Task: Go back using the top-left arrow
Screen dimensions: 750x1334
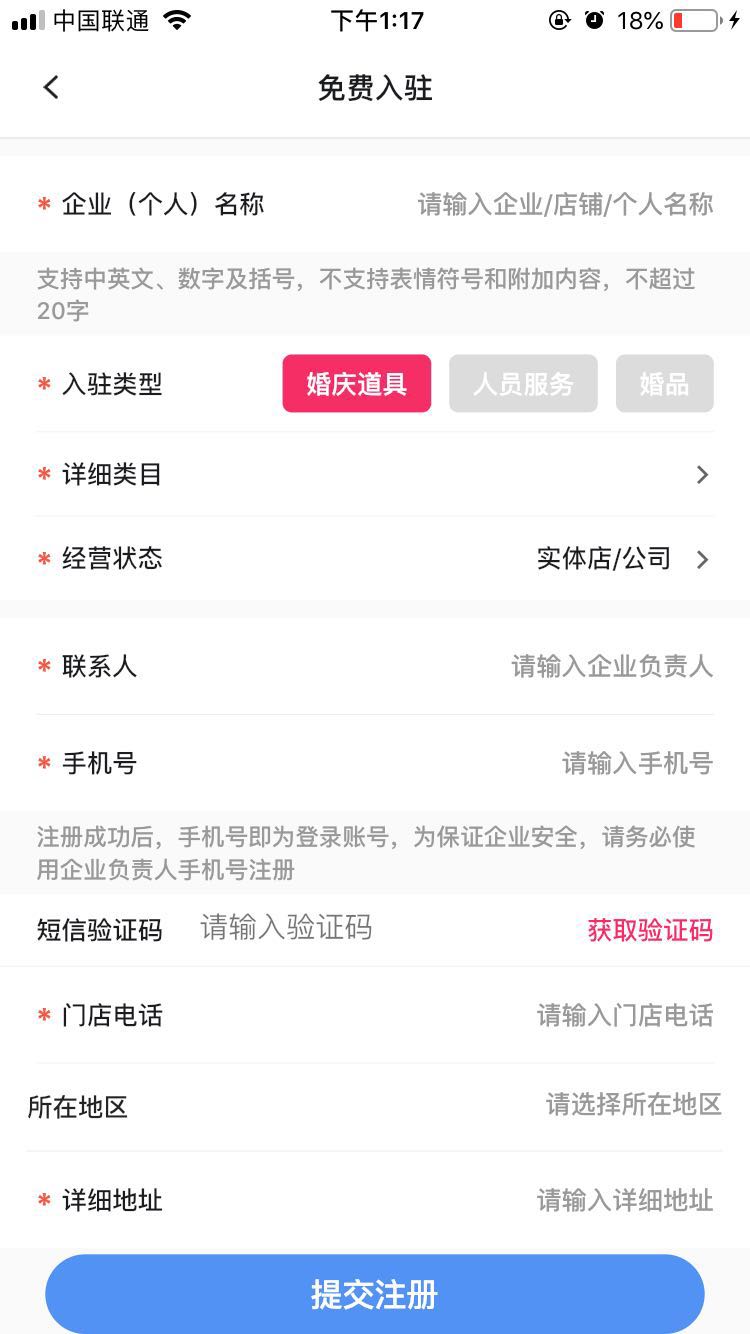Action: pyautogui.click(x=51, y=88)
